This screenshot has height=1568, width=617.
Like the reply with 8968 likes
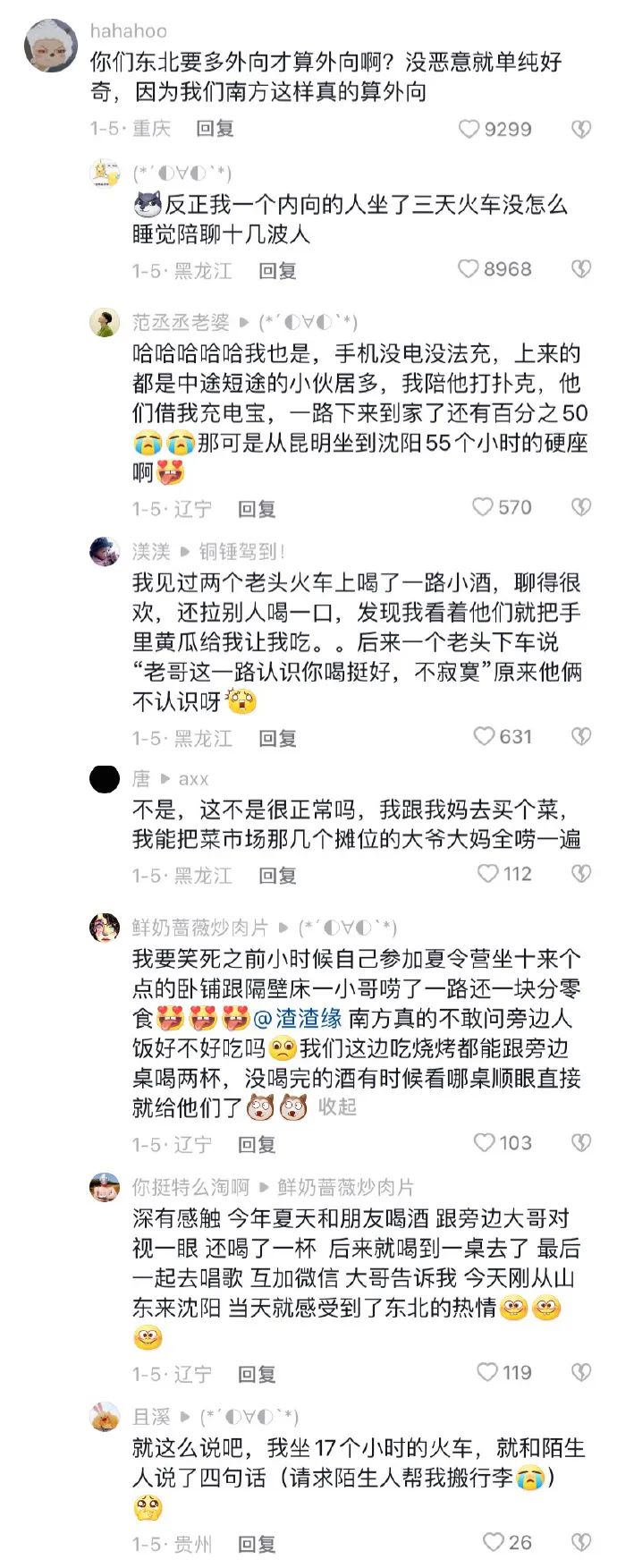tap(469, 269)
